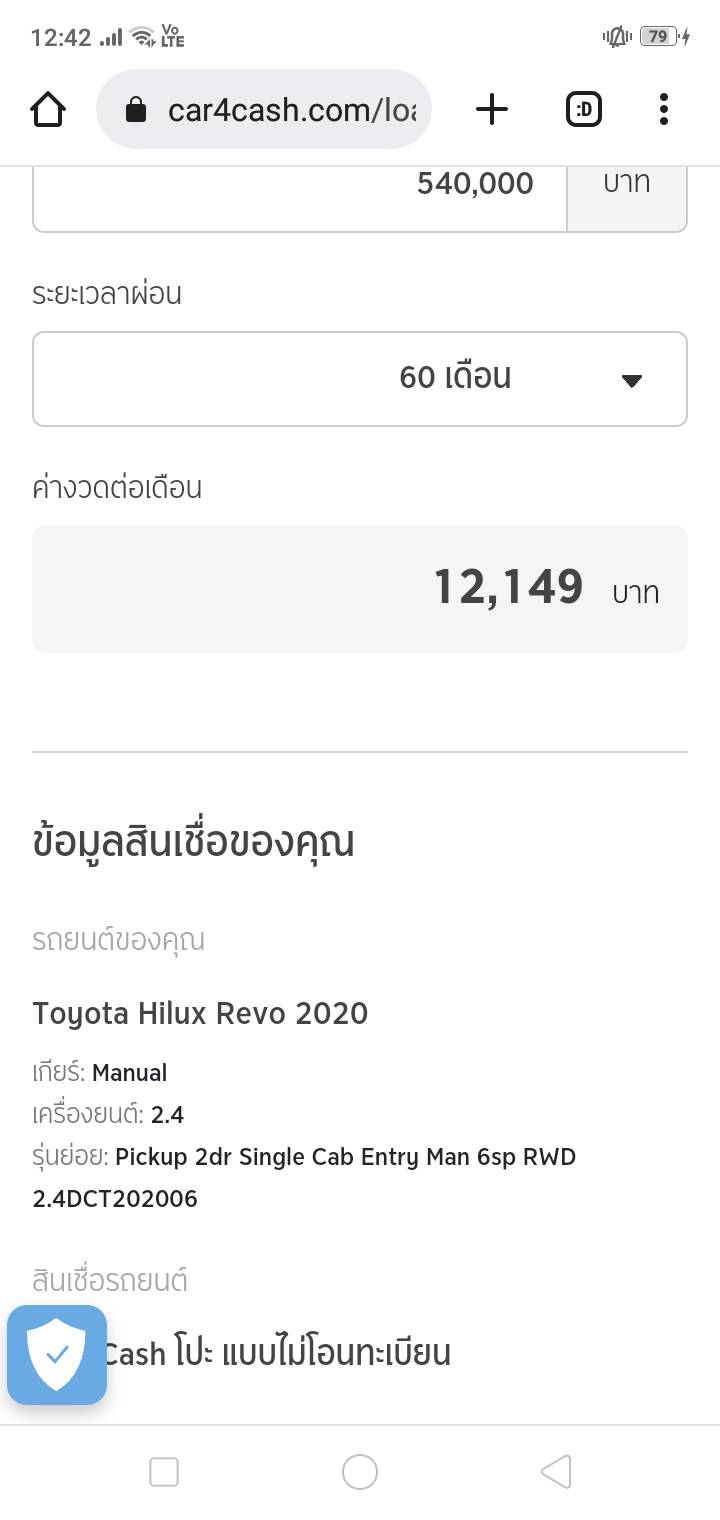This screenshot has width=720, height=1520.
Task: Tap the blue shield badge
Action: coord(57,1354)
